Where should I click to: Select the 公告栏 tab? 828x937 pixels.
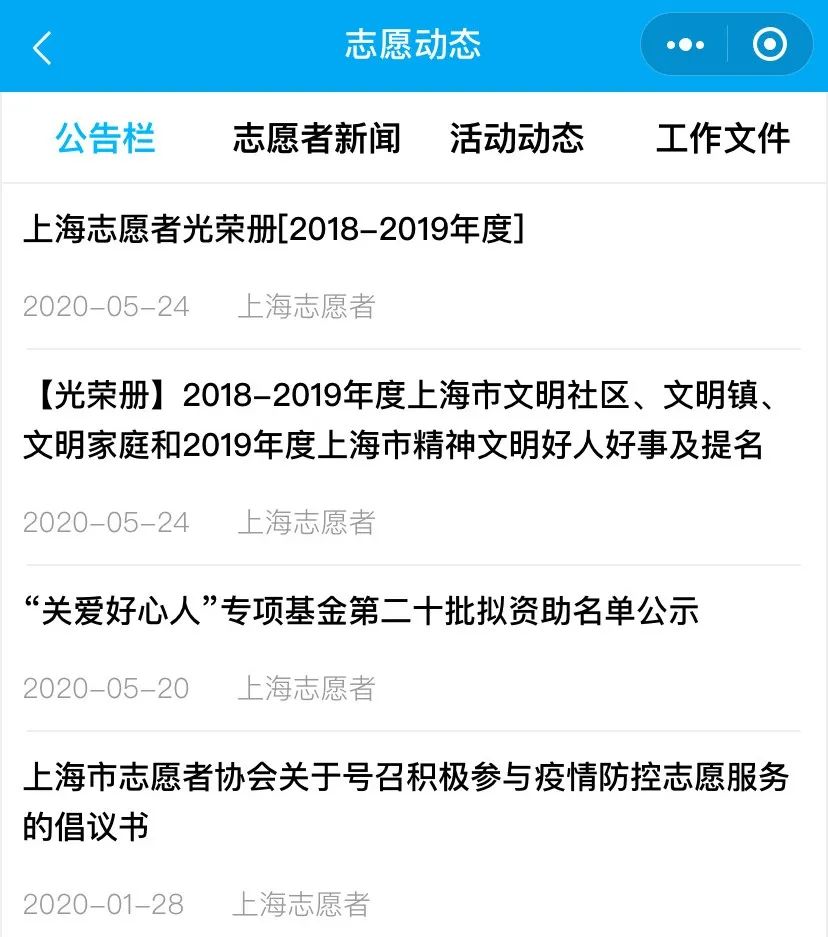click(105, 138)
